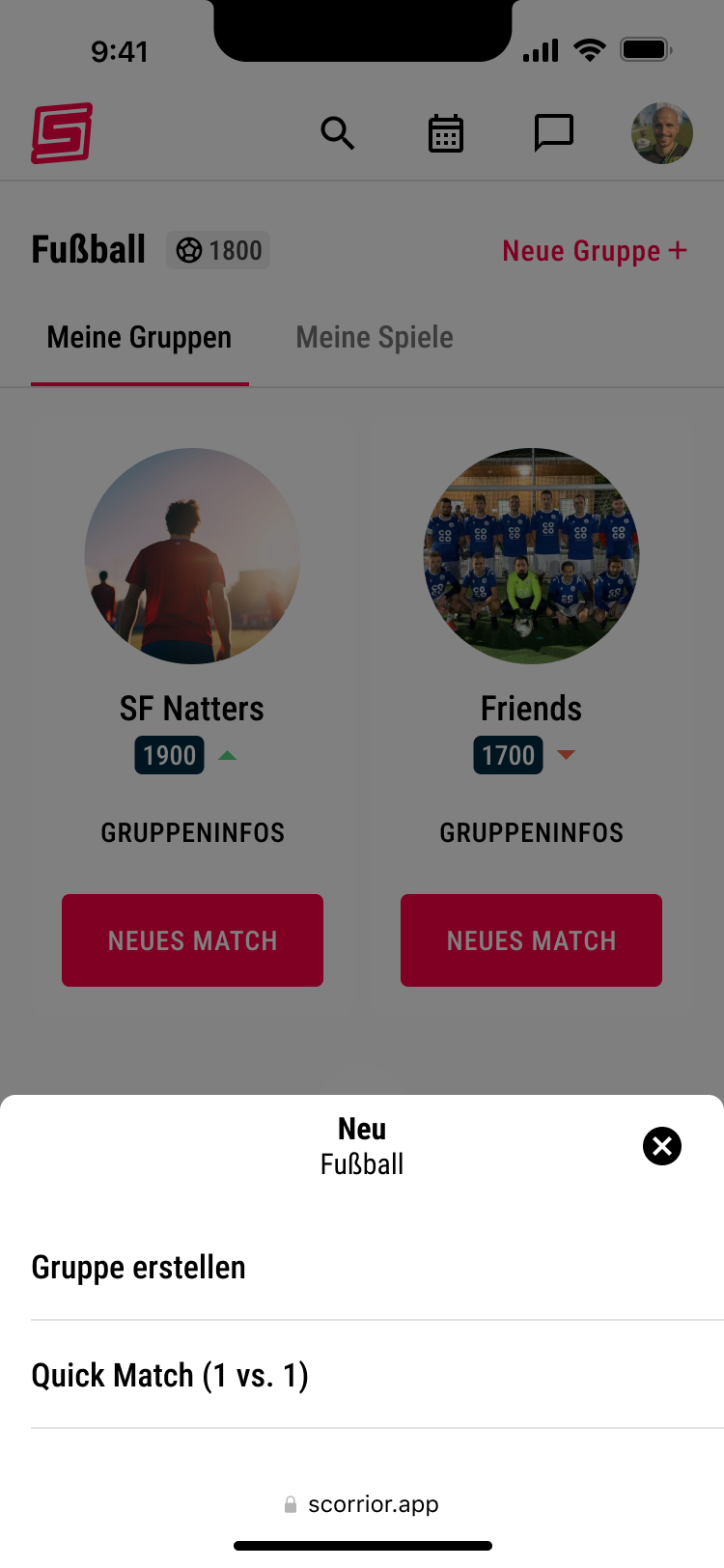
Task: Switch to the Meine Gruppen tab
Action: 139,338
